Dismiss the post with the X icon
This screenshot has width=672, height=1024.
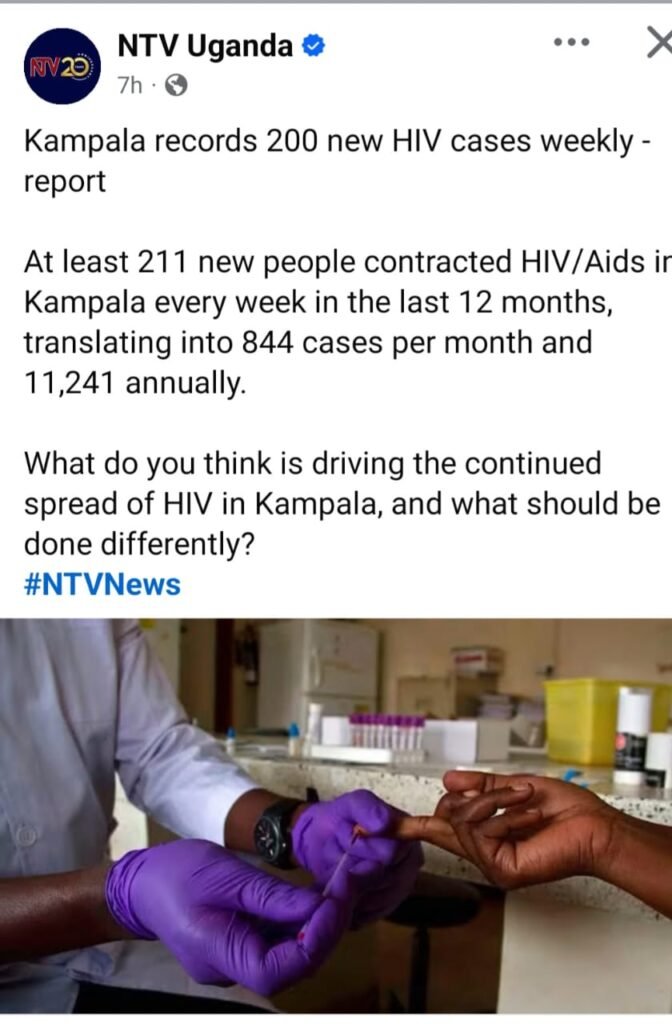pos(660,44)
